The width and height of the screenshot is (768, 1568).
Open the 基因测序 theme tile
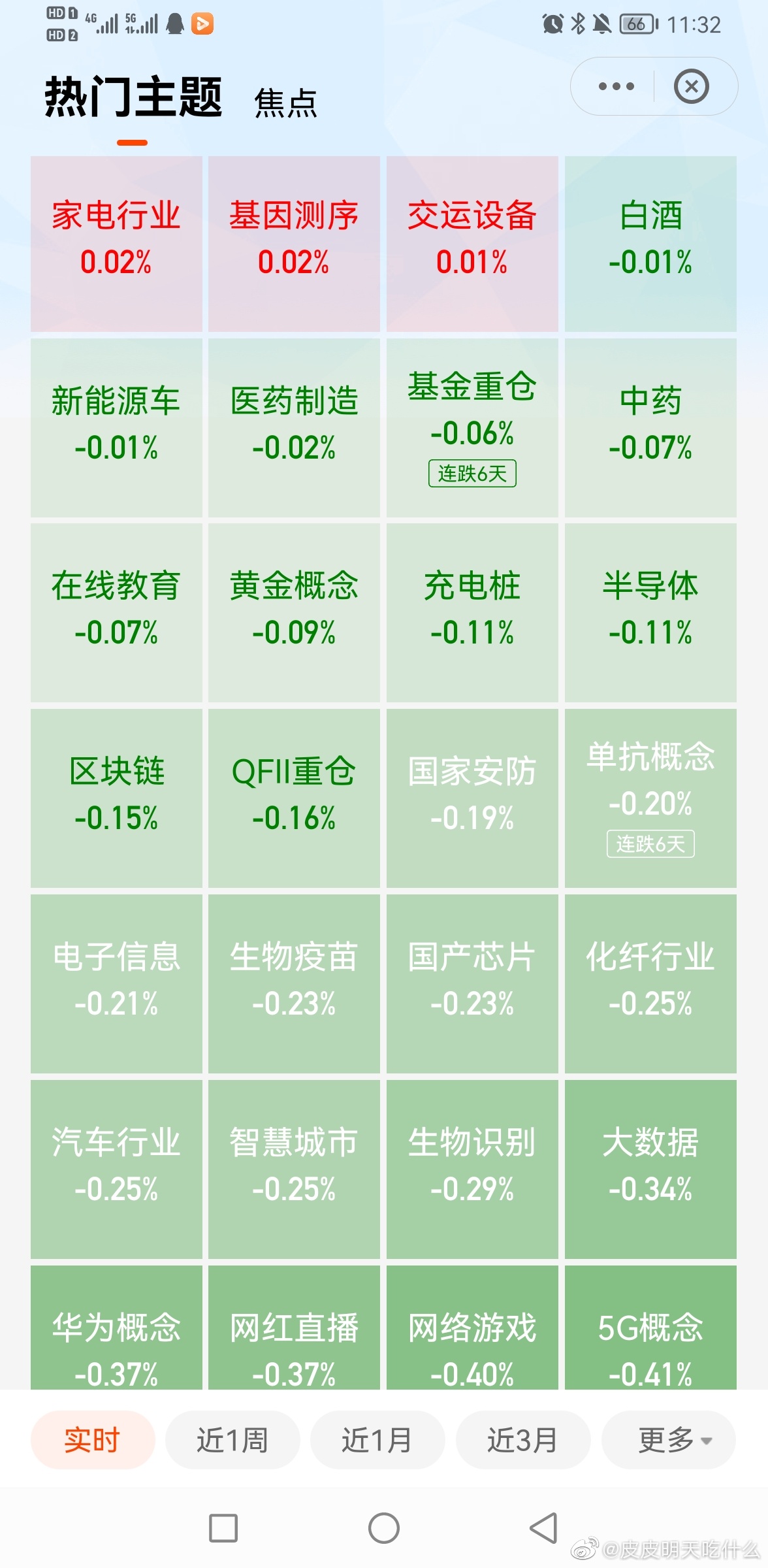(294, 244)
